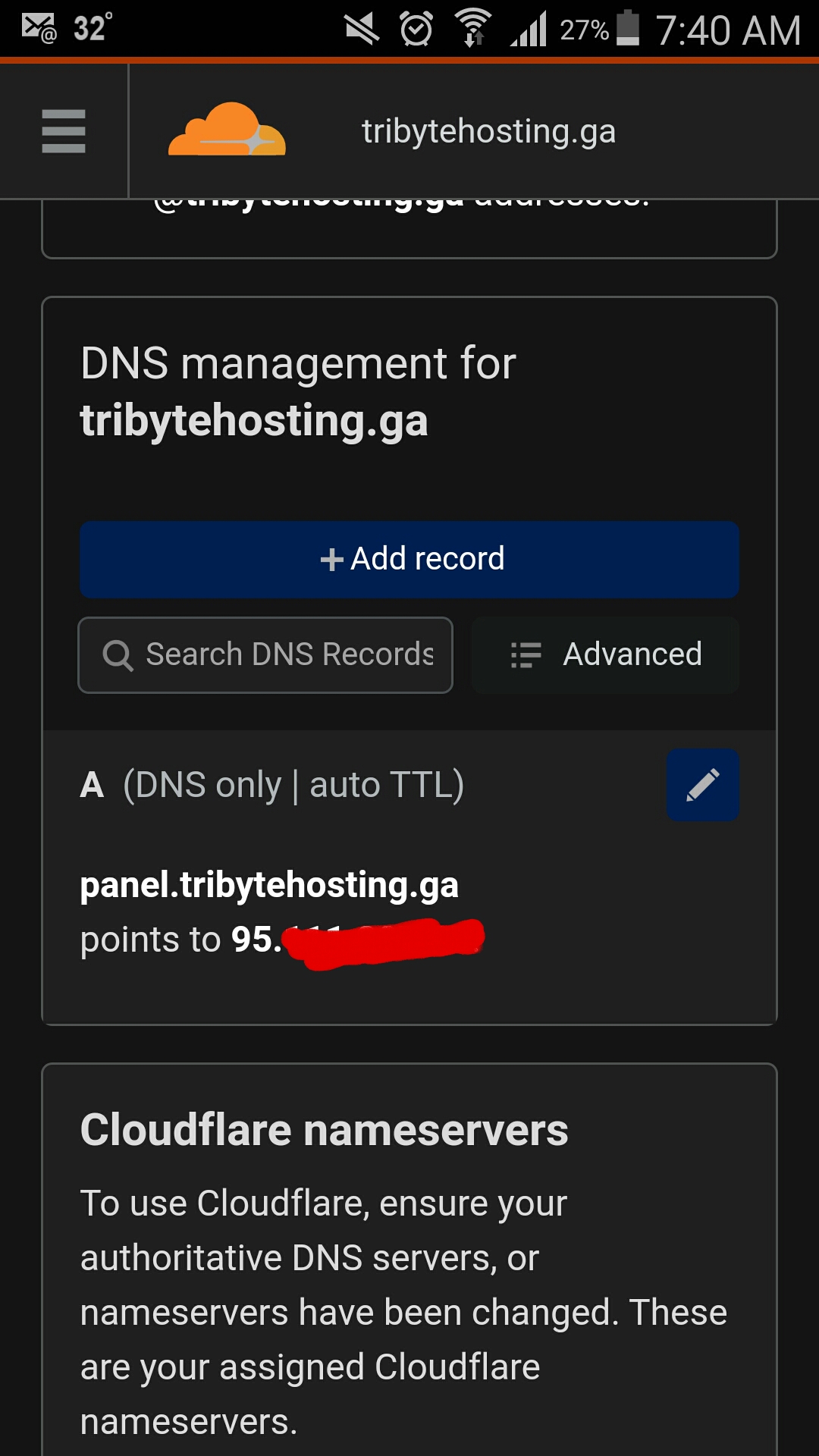
Task: Open Advanced DNS options
Action: 605,654
